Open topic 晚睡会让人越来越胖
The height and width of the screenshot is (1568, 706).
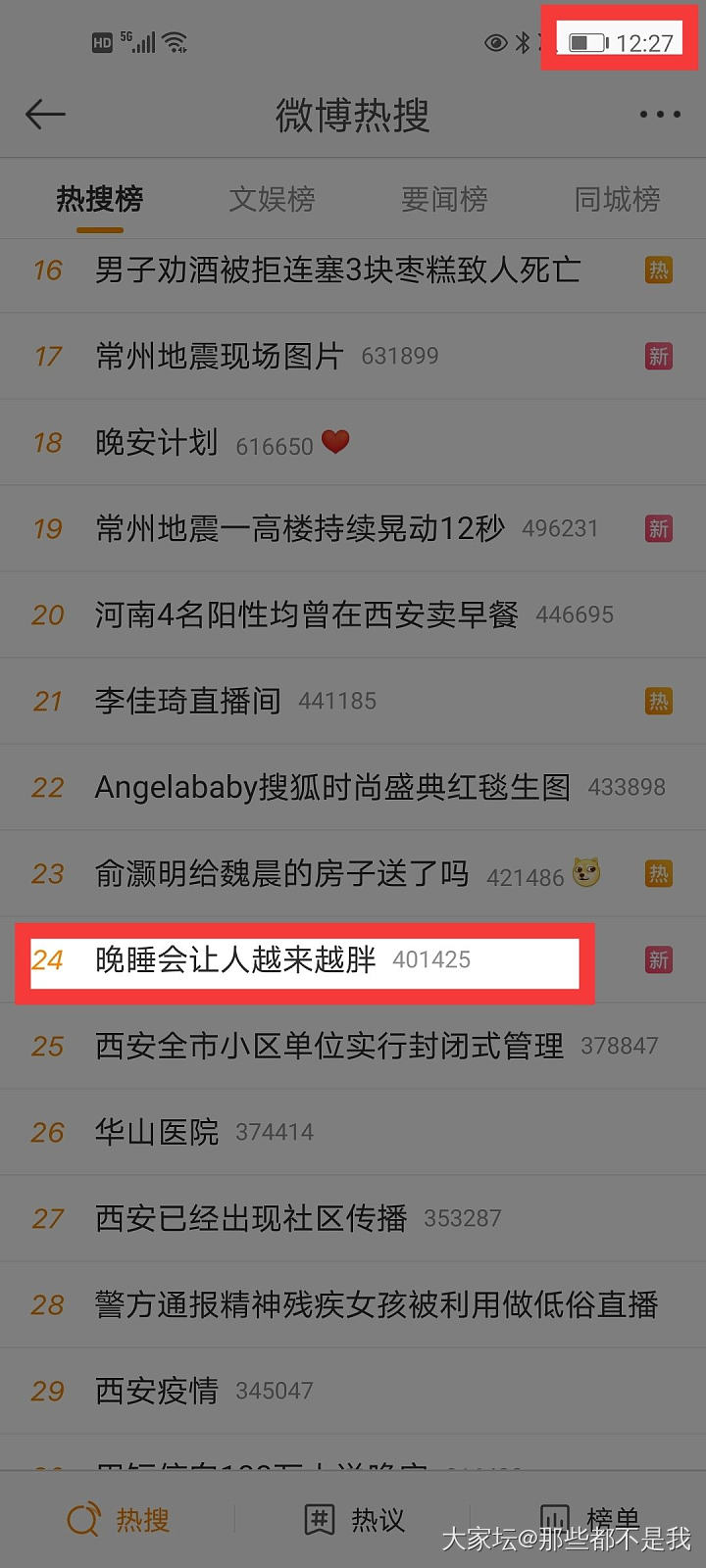click(235, 959)
